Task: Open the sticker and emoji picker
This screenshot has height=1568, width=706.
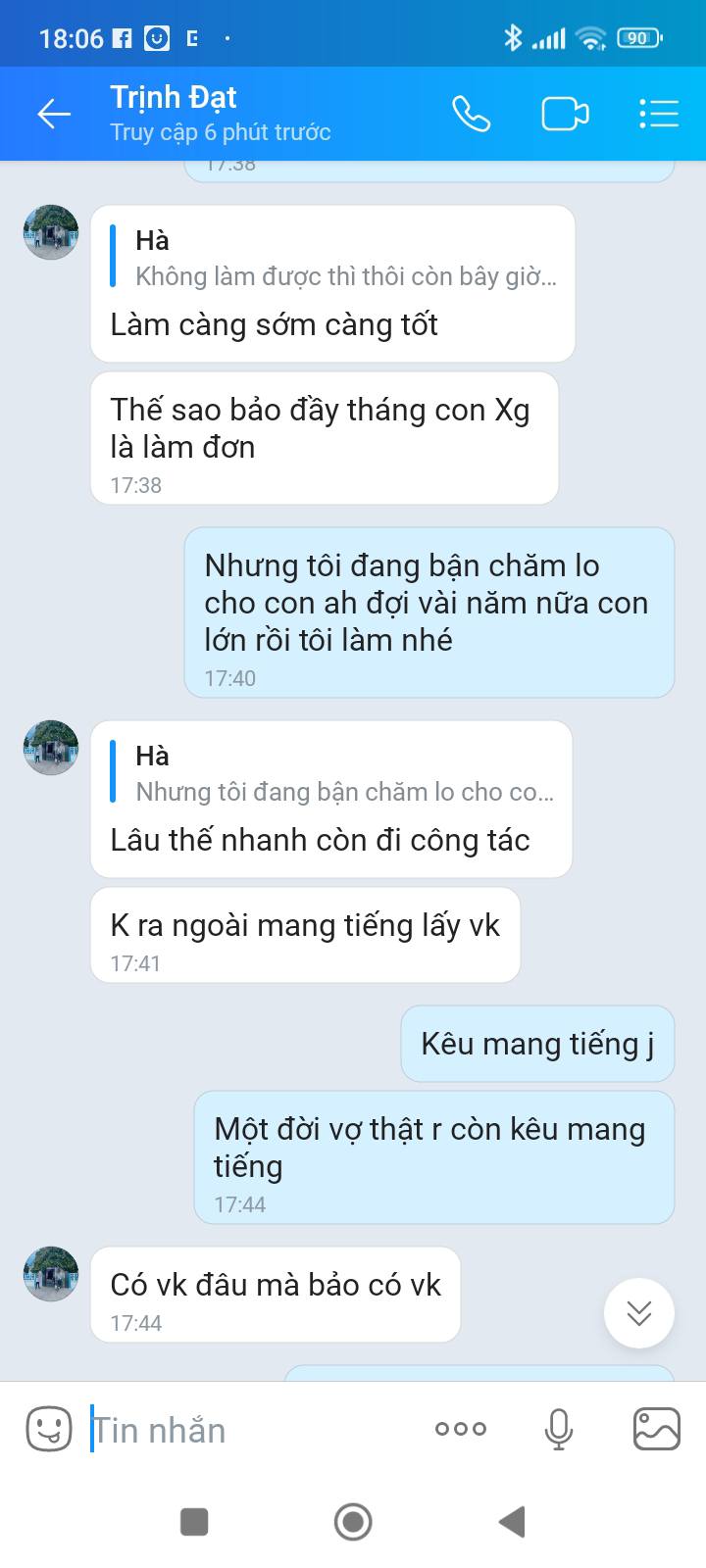Action: coord(49,1429)
